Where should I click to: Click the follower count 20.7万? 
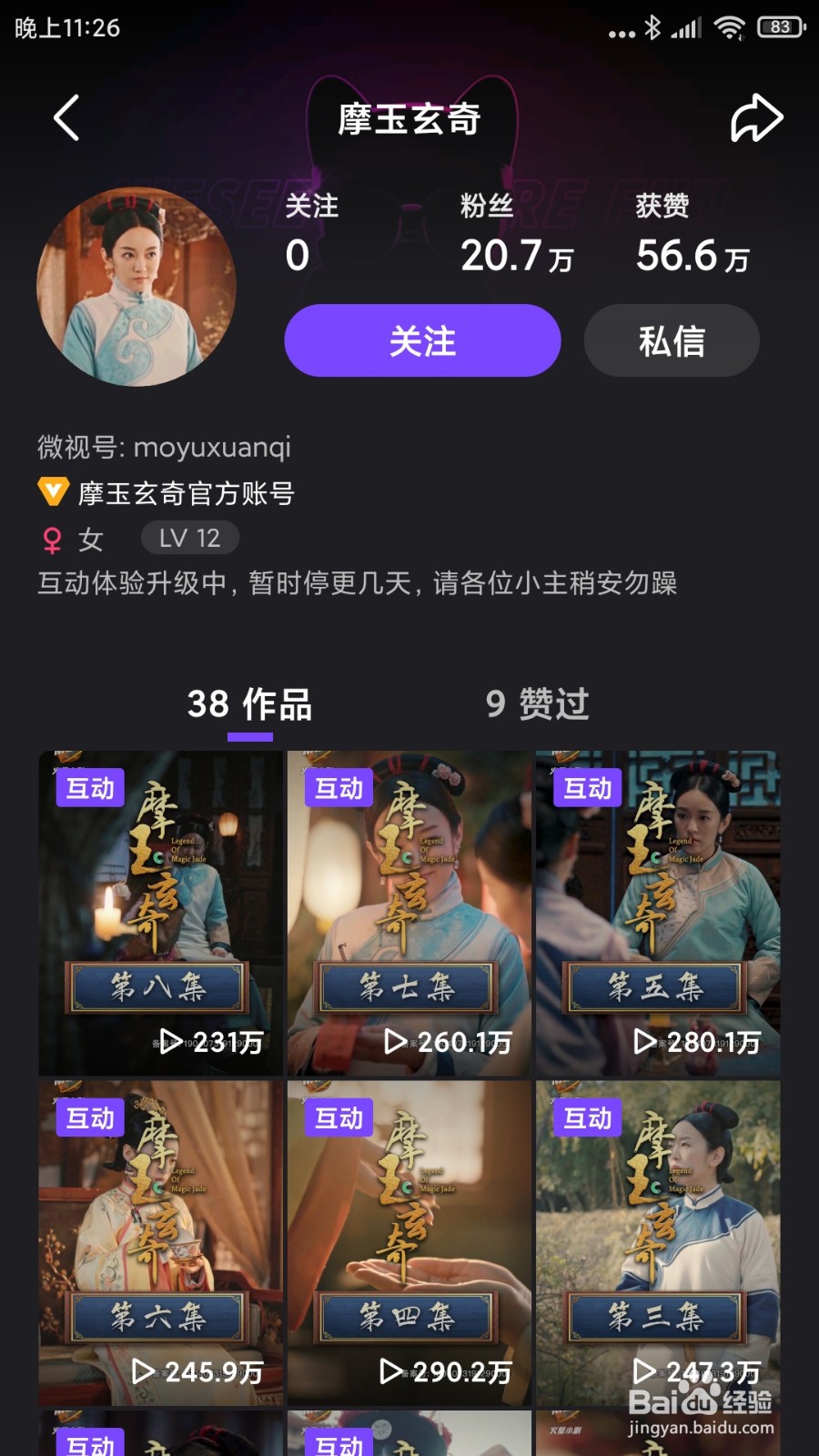pos(516,258)
